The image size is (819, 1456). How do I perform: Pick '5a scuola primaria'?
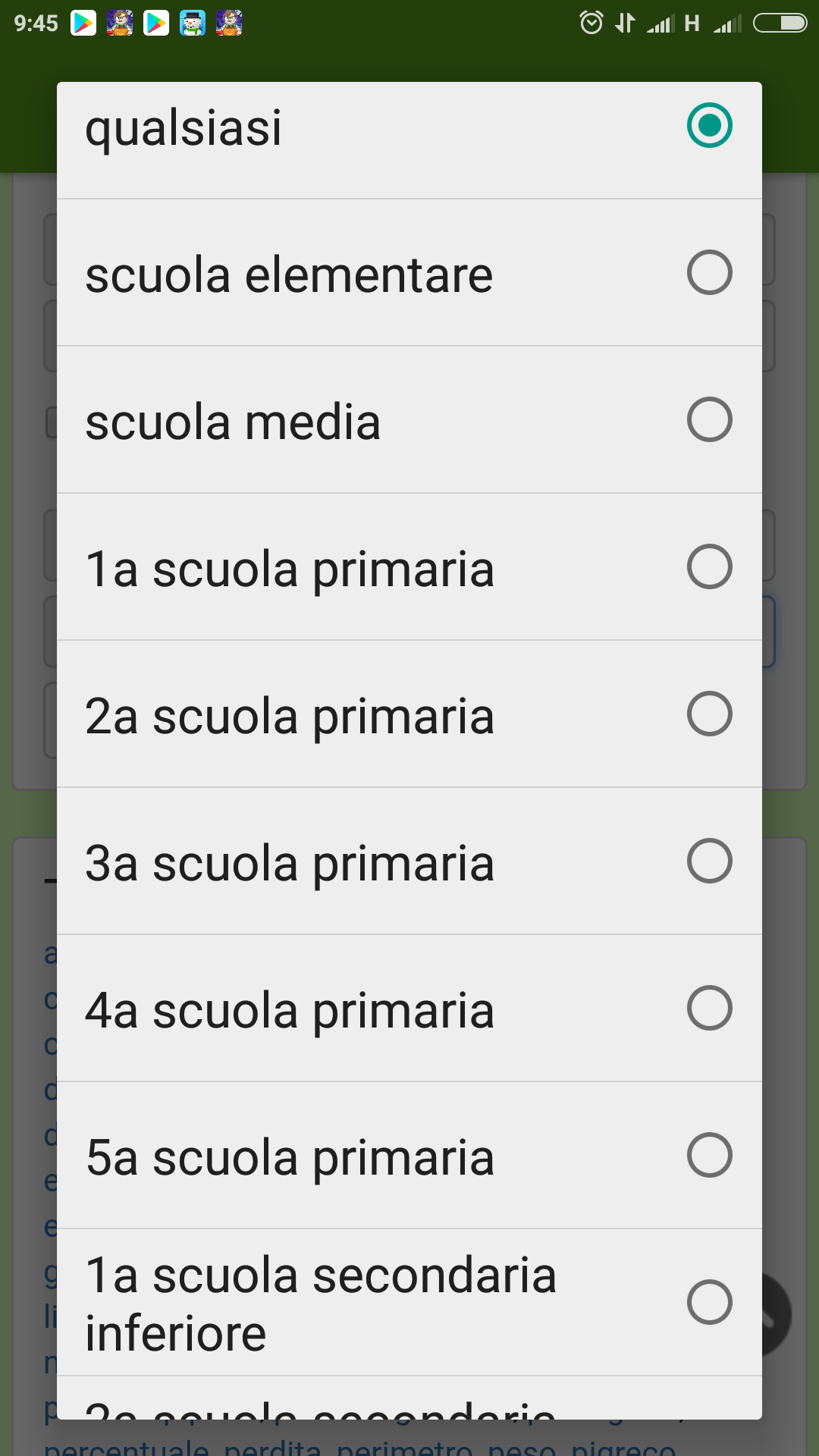[x=409, y=1156]
